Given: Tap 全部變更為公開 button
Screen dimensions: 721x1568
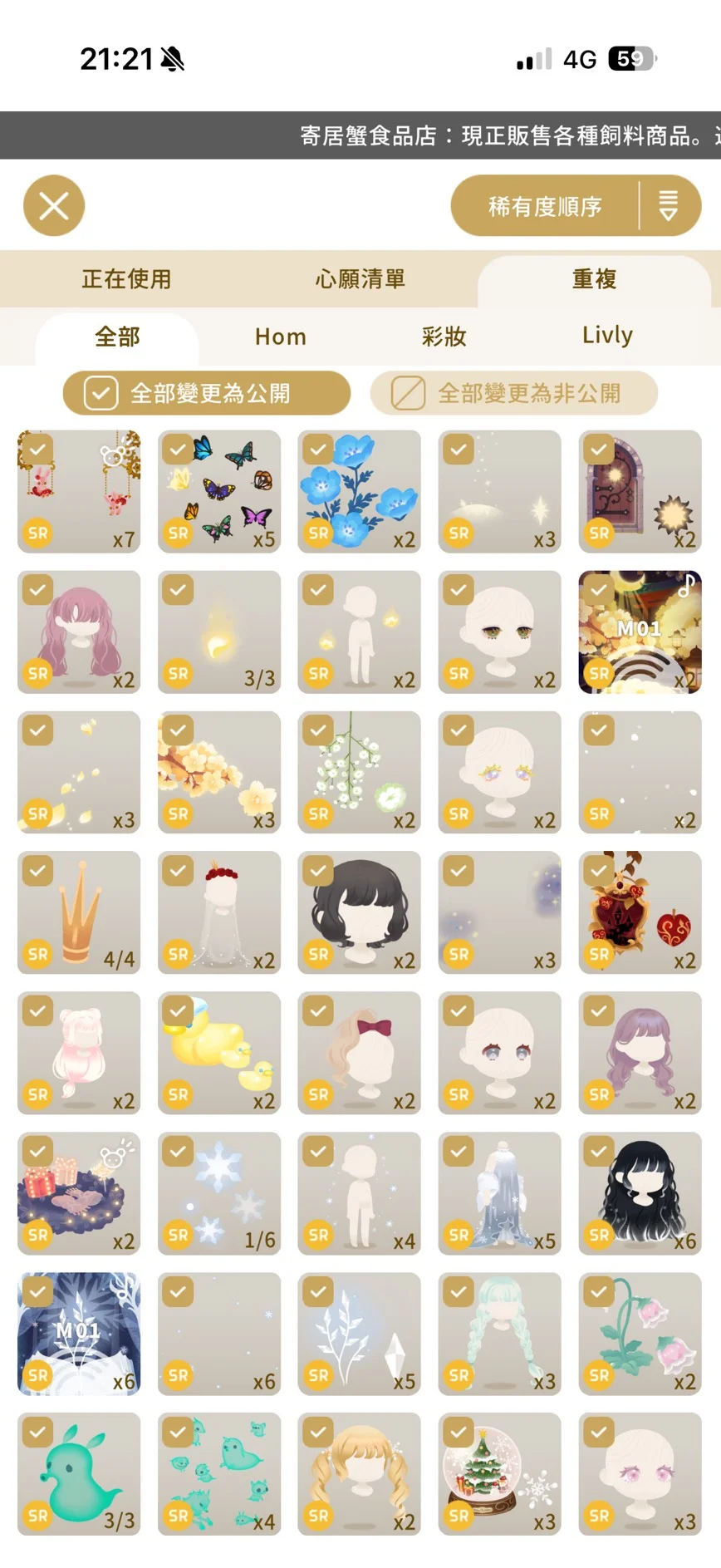Looking at the screenshot, I should [207, 393].
